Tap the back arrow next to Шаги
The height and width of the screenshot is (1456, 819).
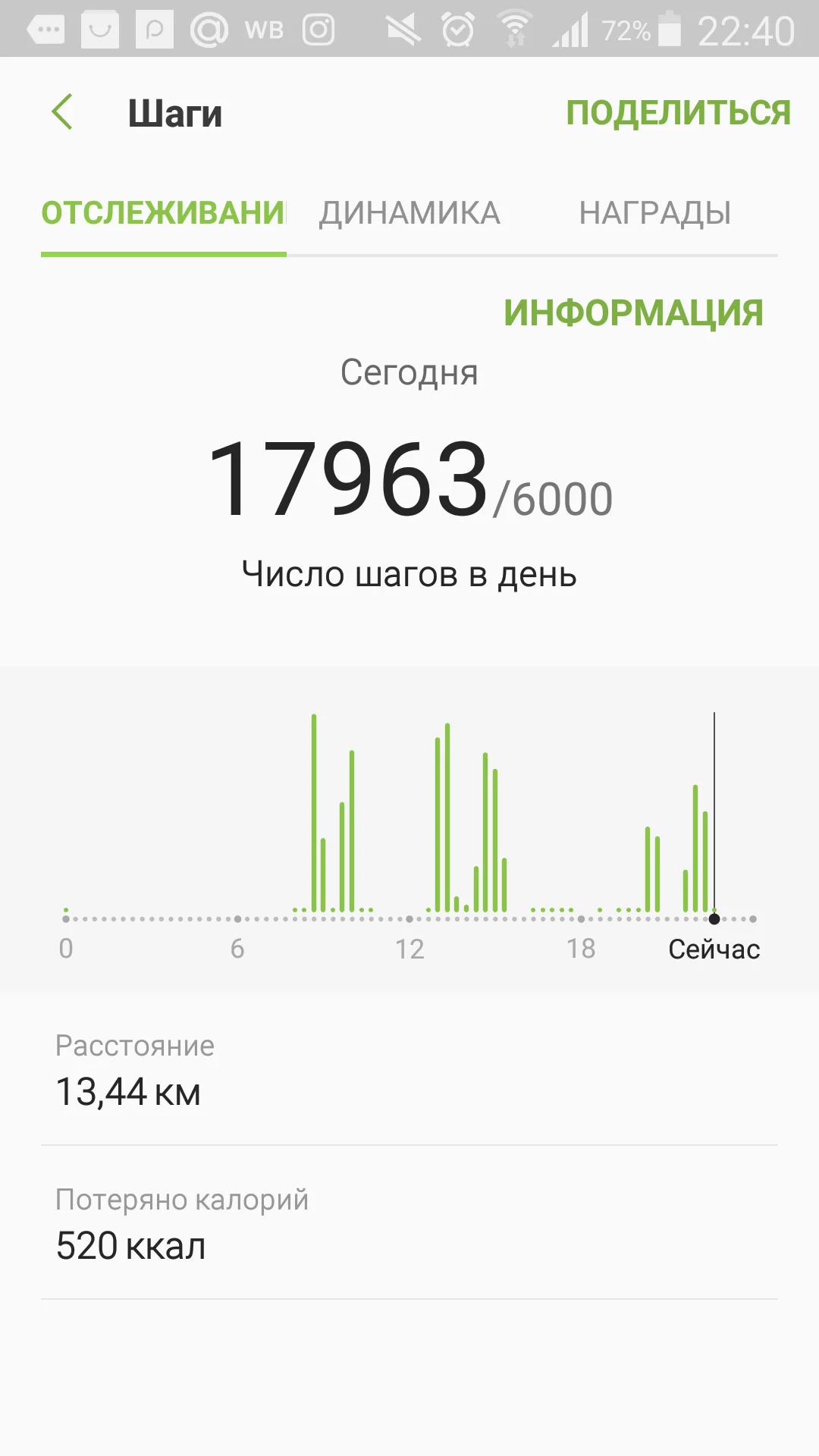(x=64, y=112)
